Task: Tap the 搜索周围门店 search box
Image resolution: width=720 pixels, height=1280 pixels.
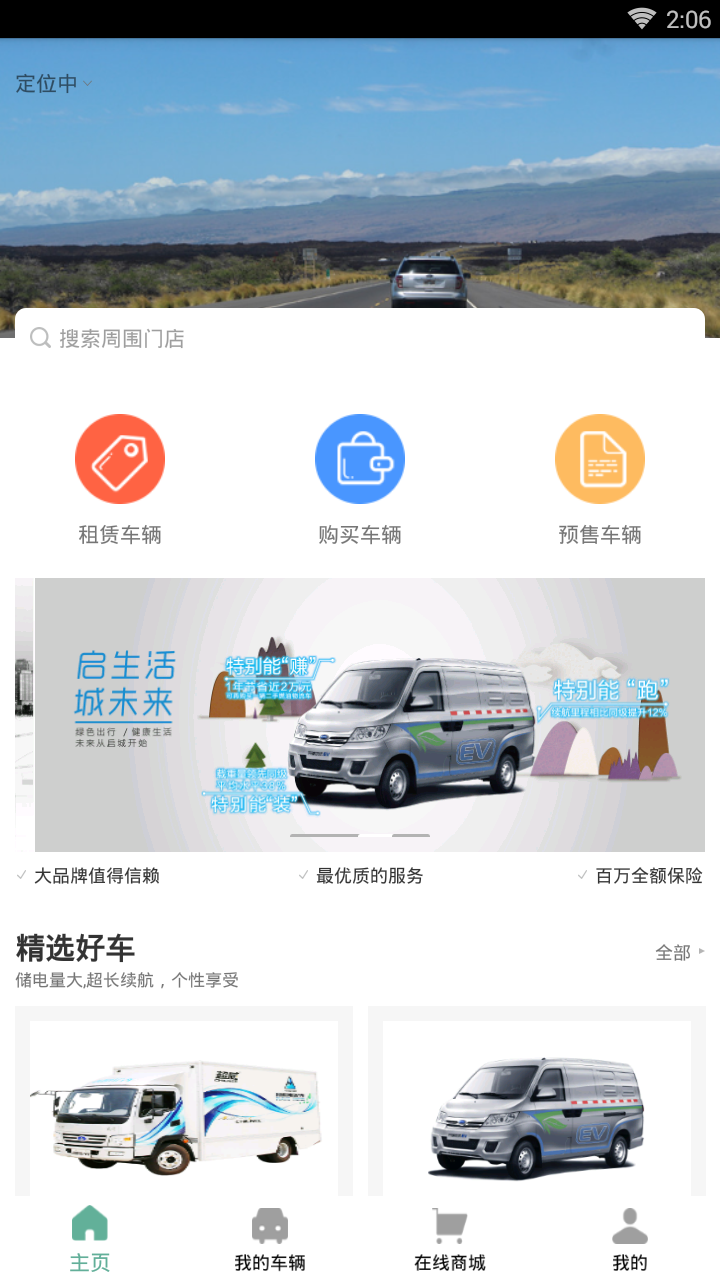Action: point(360,338)
